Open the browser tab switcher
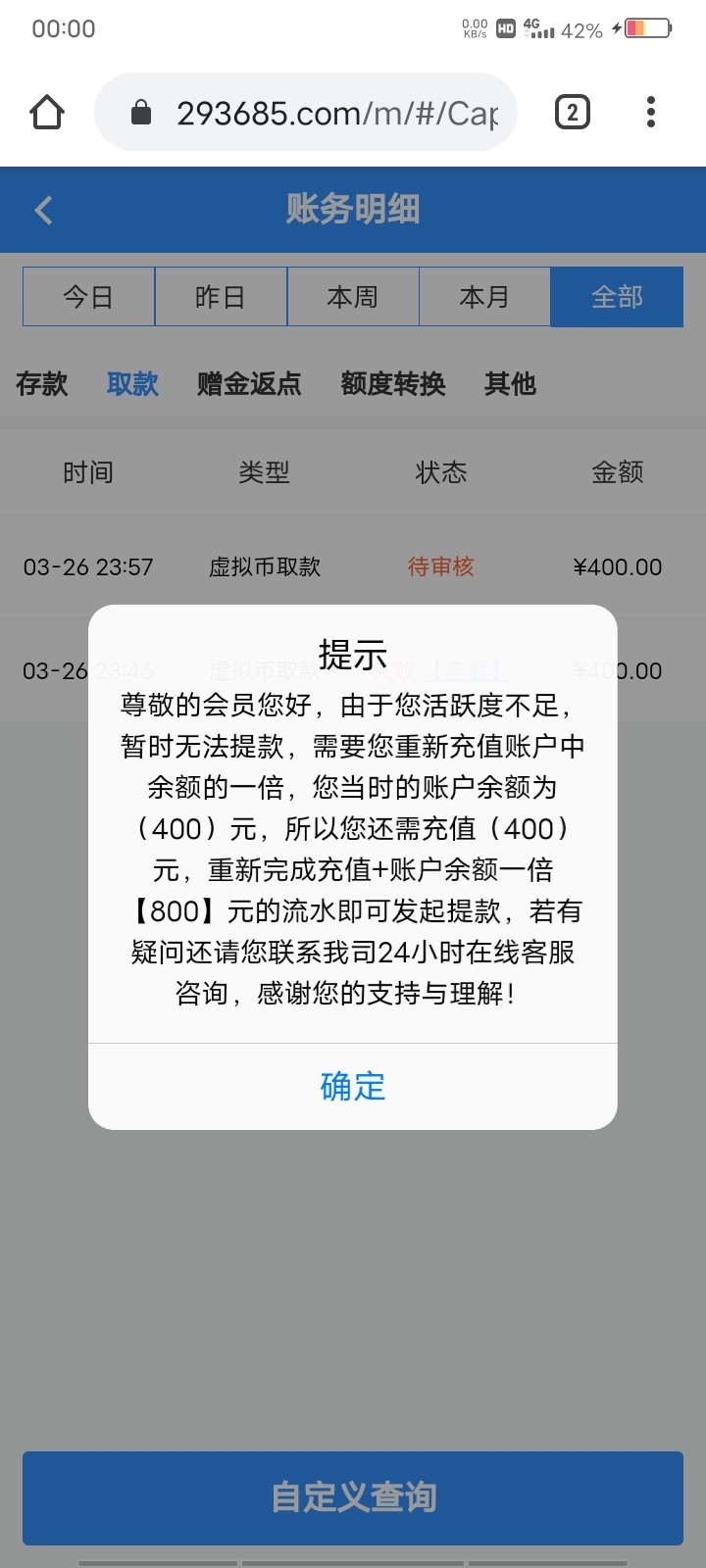The height and width of the screenshot is (1568, 706). click(573, 113)
